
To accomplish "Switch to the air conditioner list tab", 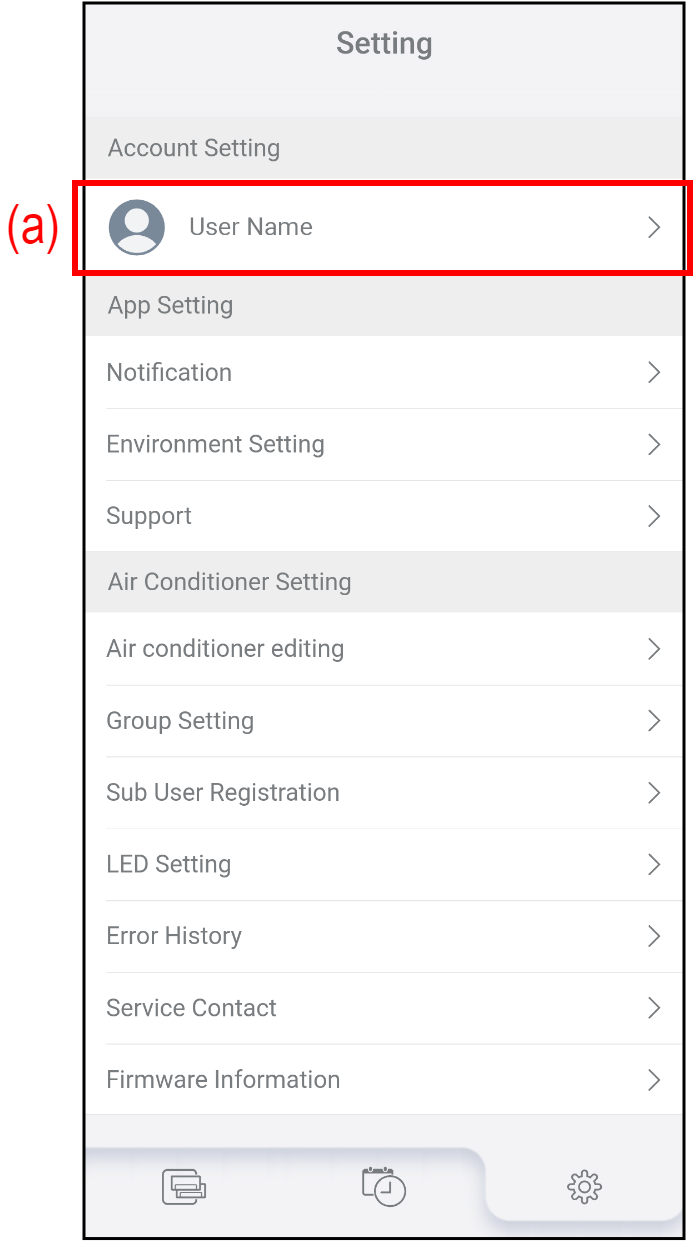I will [x=184, y=1187].
